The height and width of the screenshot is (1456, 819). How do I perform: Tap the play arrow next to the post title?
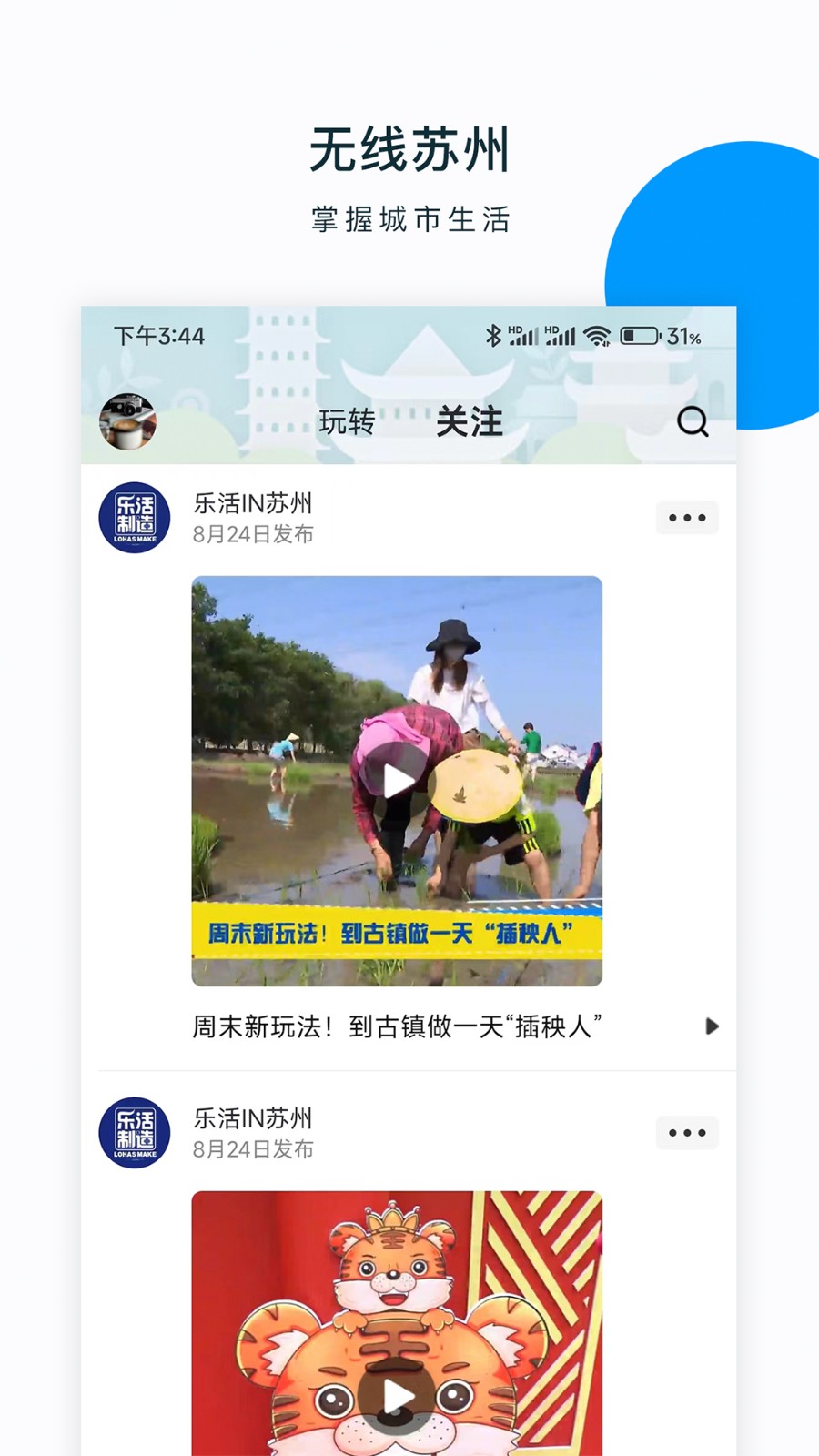pos(713,1026)
